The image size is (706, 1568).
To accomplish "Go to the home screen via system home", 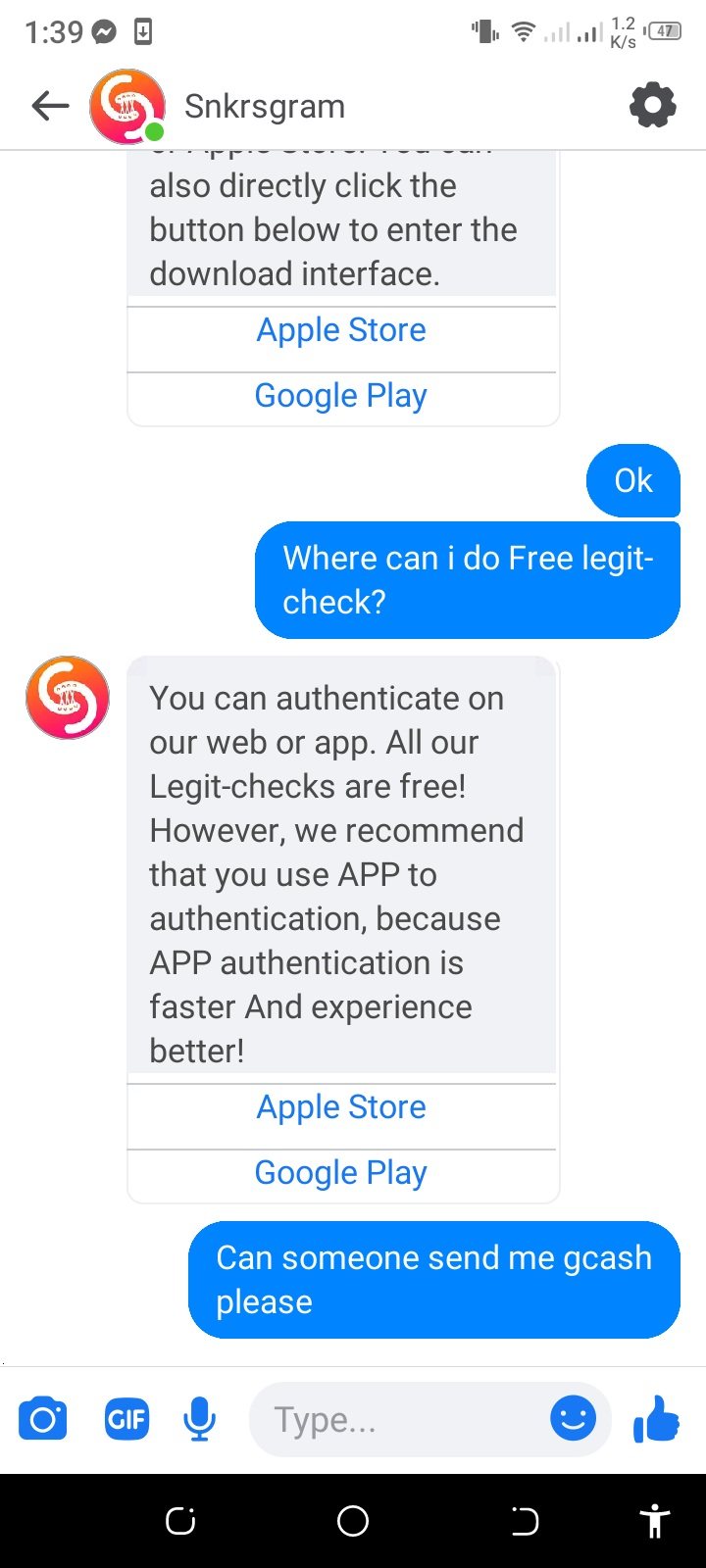I will click(353, 1521).
